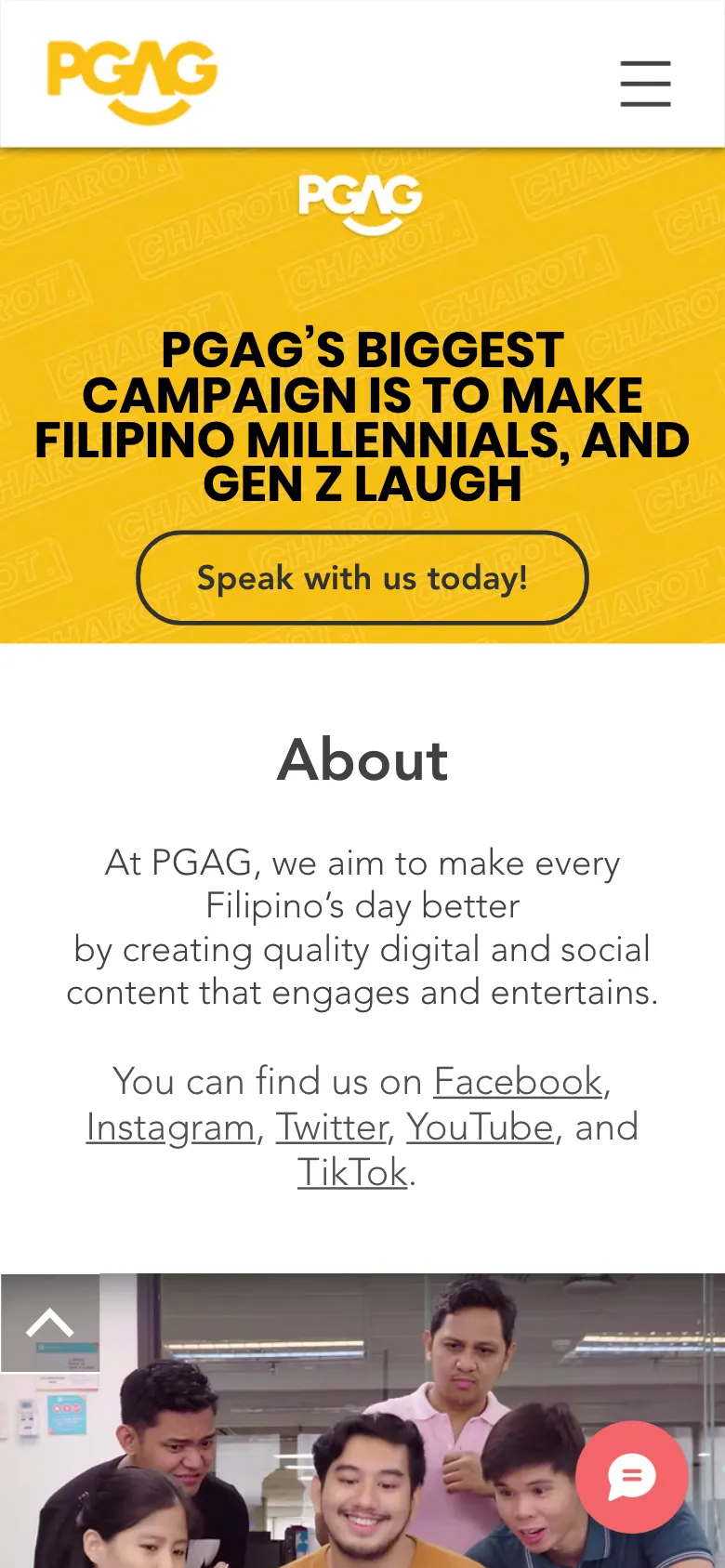The image size is (725, 1568).
Task: Open the Facebook link
Action: coord(518,1082)
